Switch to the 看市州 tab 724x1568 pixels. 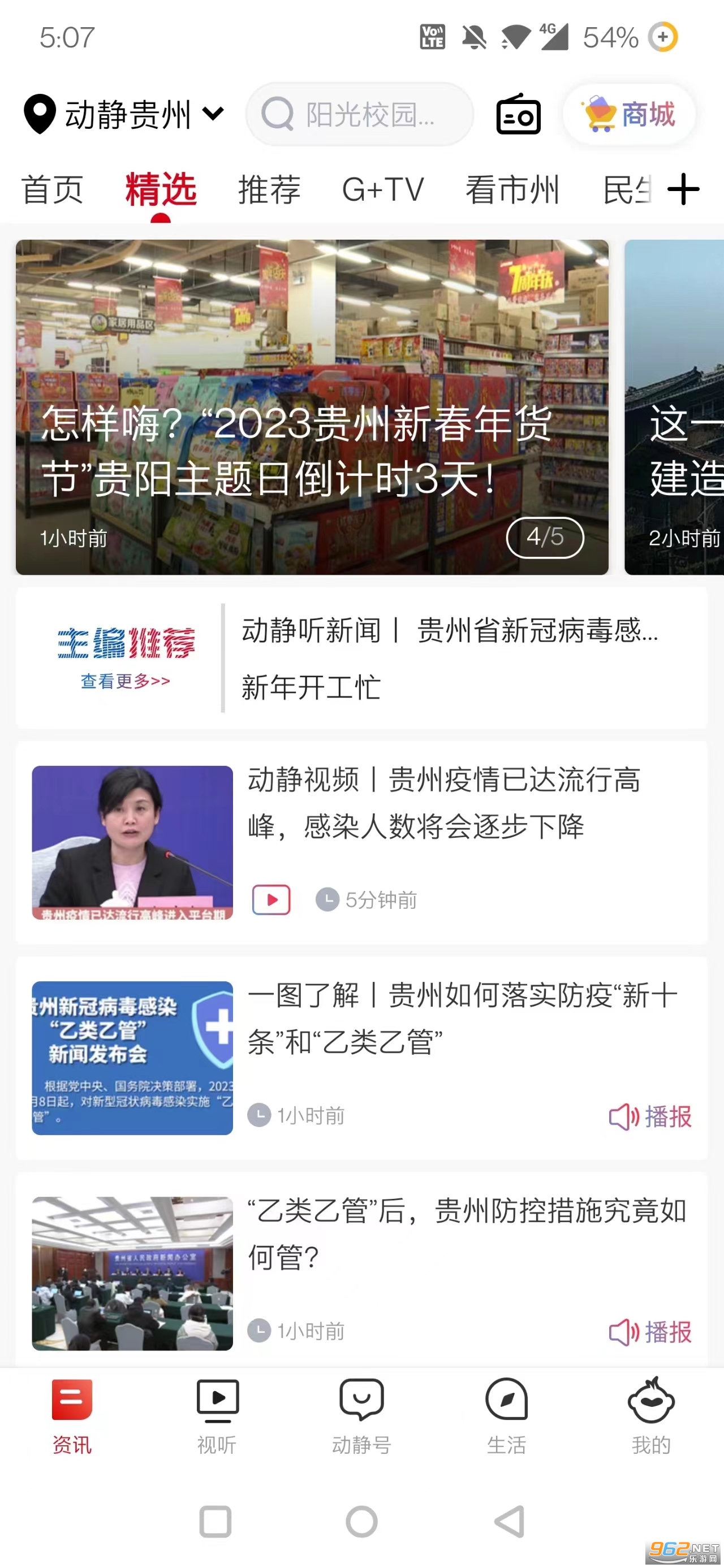coord(512,190)
